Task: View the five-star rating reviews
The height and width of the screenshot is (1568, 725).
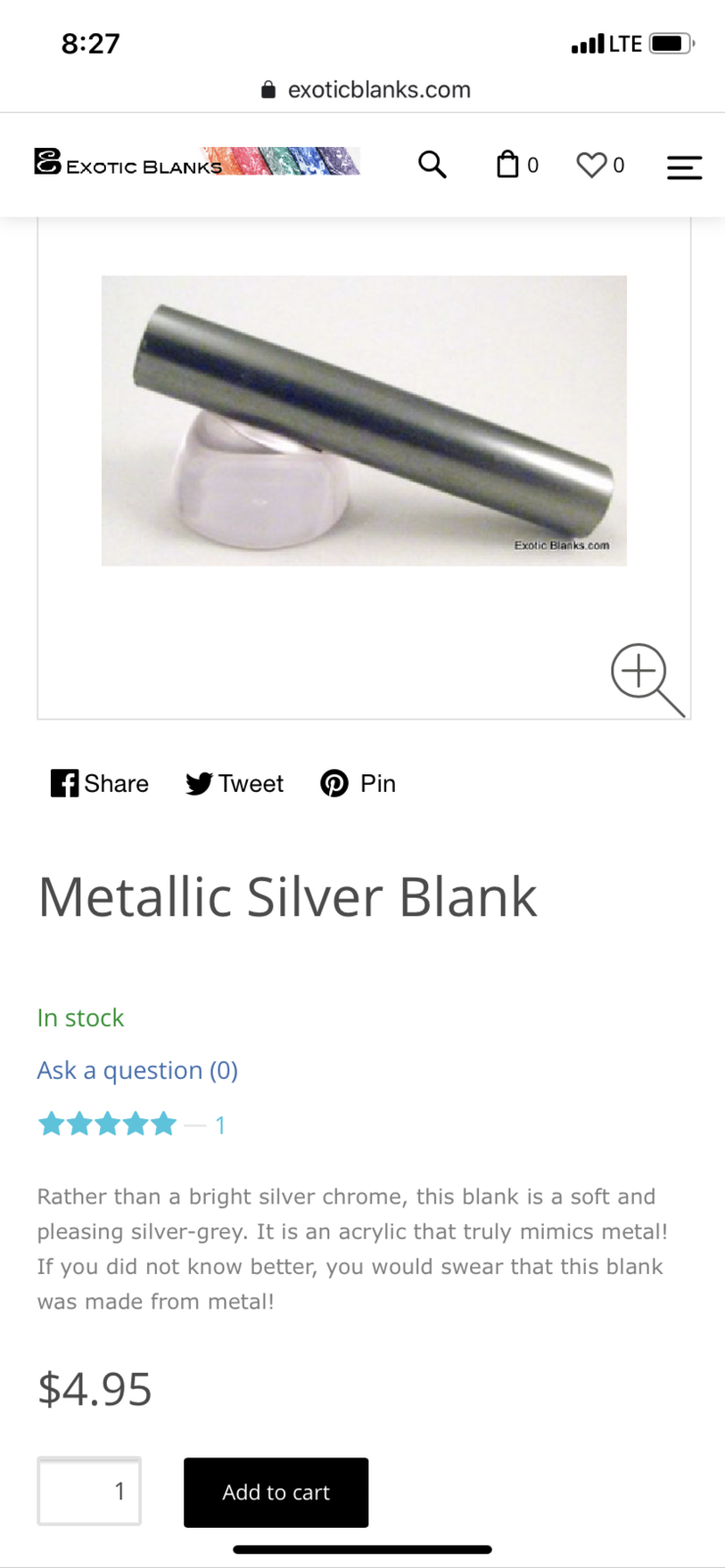Action: click(x=108, y=1124)
